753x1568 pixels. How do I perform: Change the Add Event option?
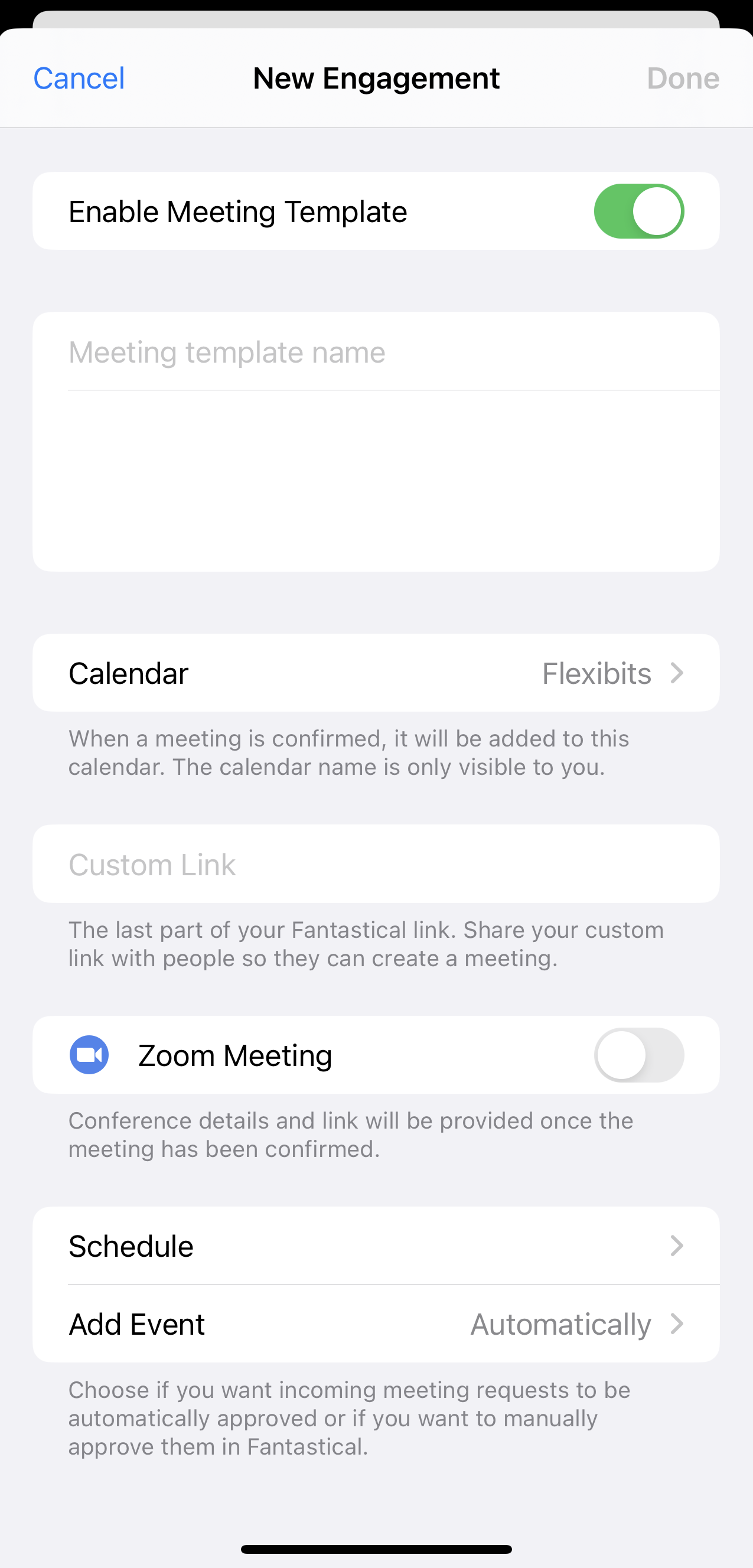coord(376,1324)
